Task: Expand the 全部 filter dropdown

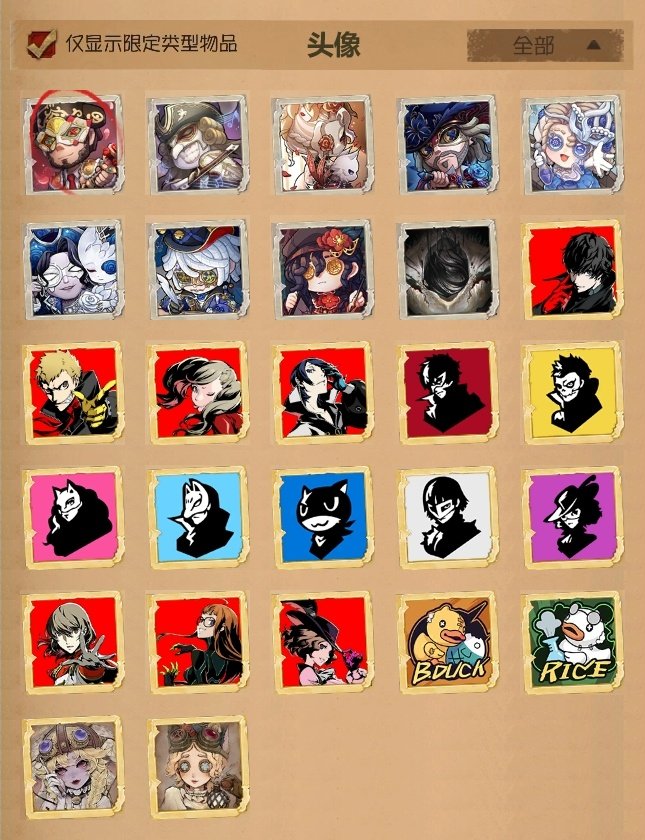Action: (x=545, y=45)
